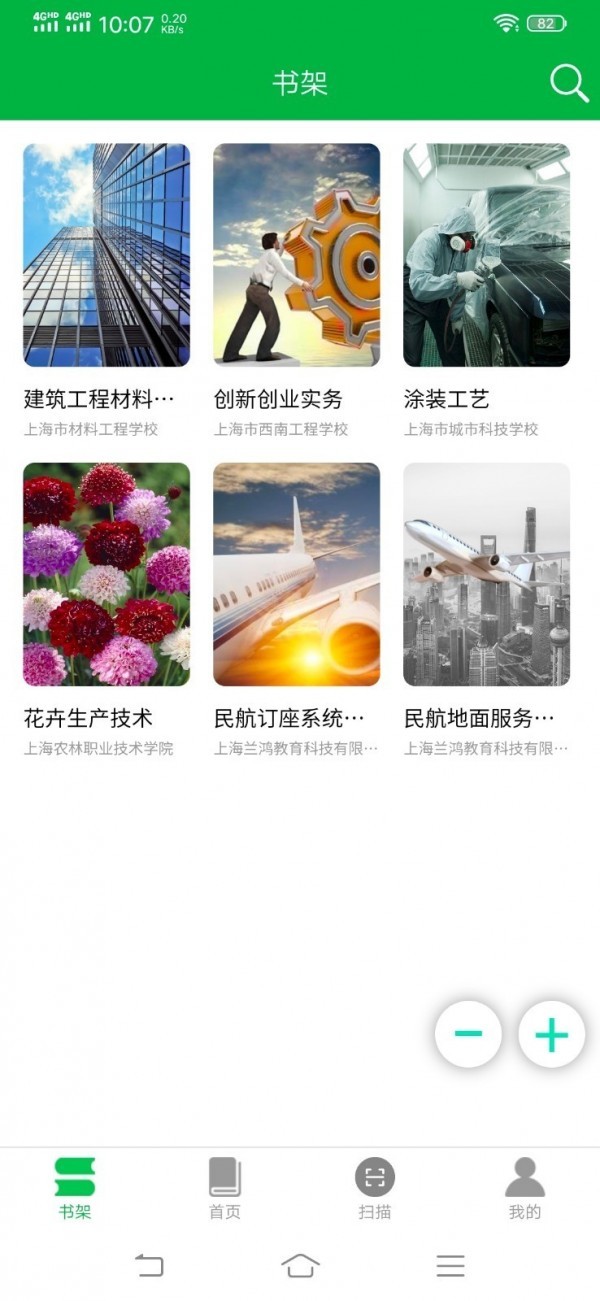Open the search icon in the header

tap(569, 84)
